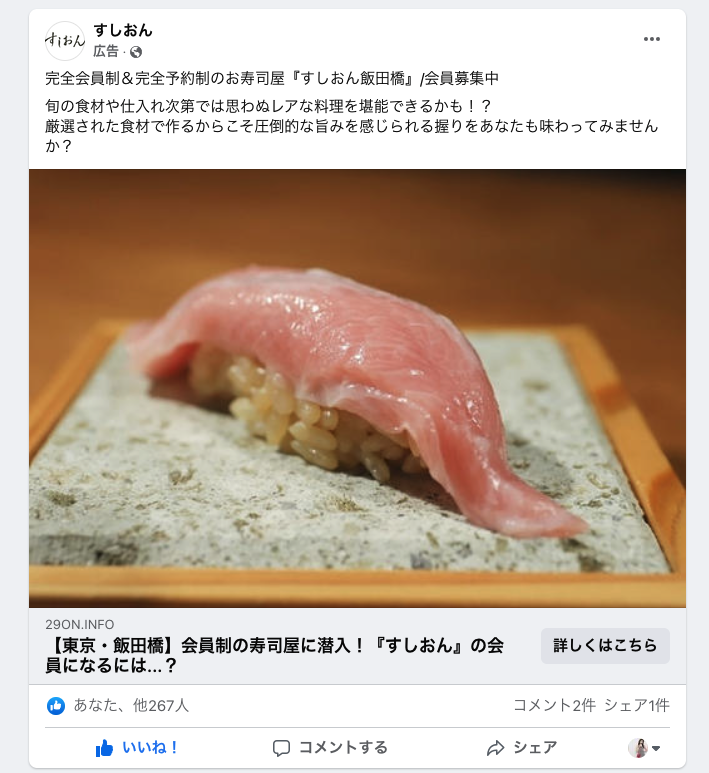Share the post with シェア
The height and width of the screenshot is (773, 709).
[521, 748]
